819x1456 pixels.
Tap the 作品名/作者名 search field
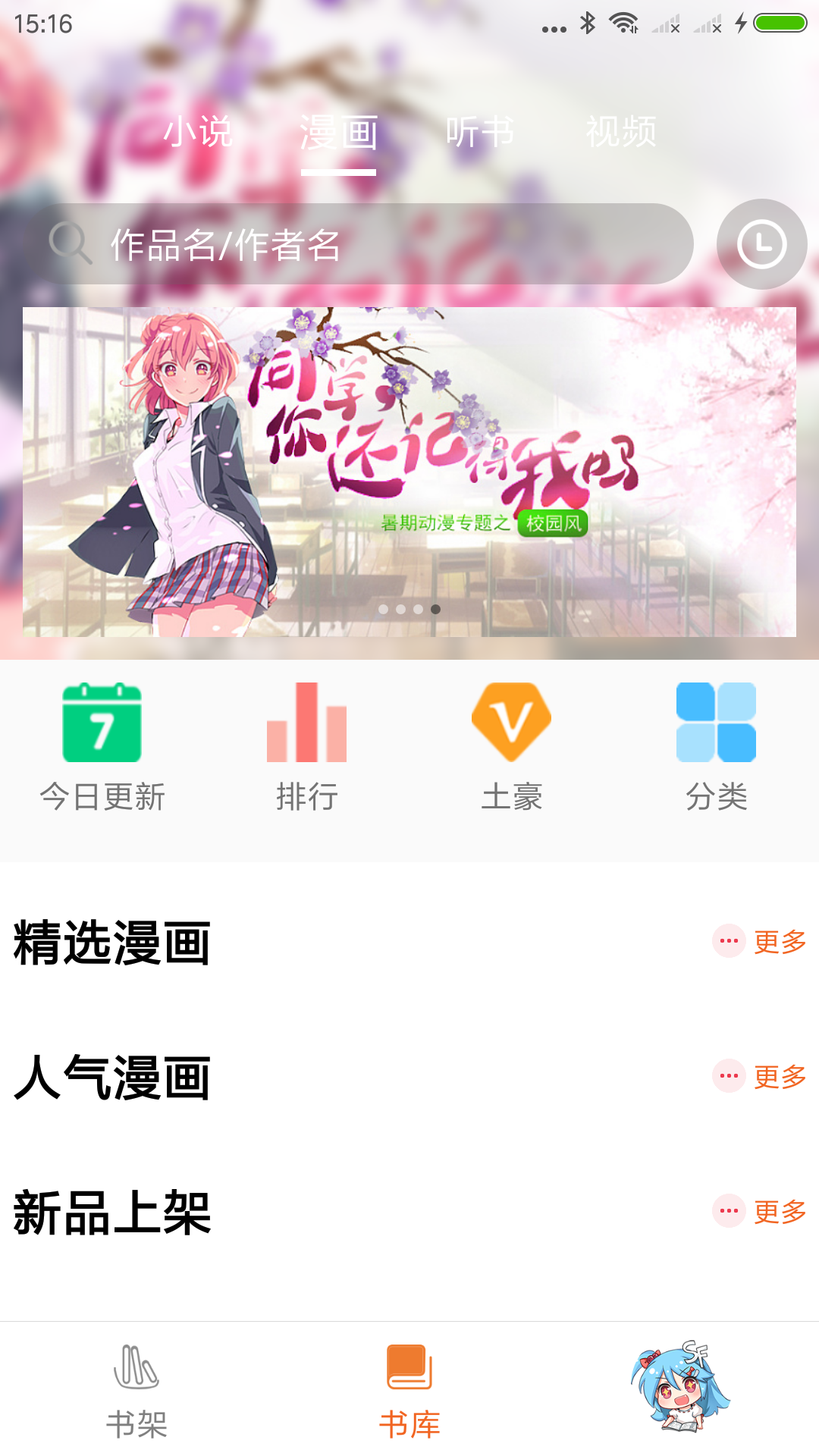[364, 244]
